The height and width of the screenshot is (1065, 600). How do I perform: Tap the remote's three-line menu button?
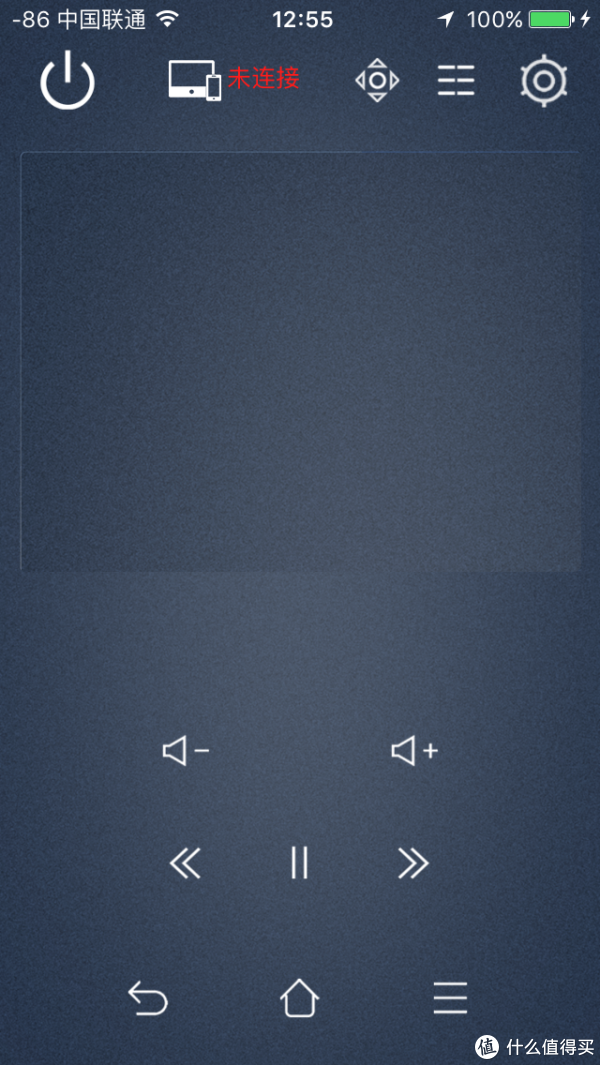click(x=451, y=998)
